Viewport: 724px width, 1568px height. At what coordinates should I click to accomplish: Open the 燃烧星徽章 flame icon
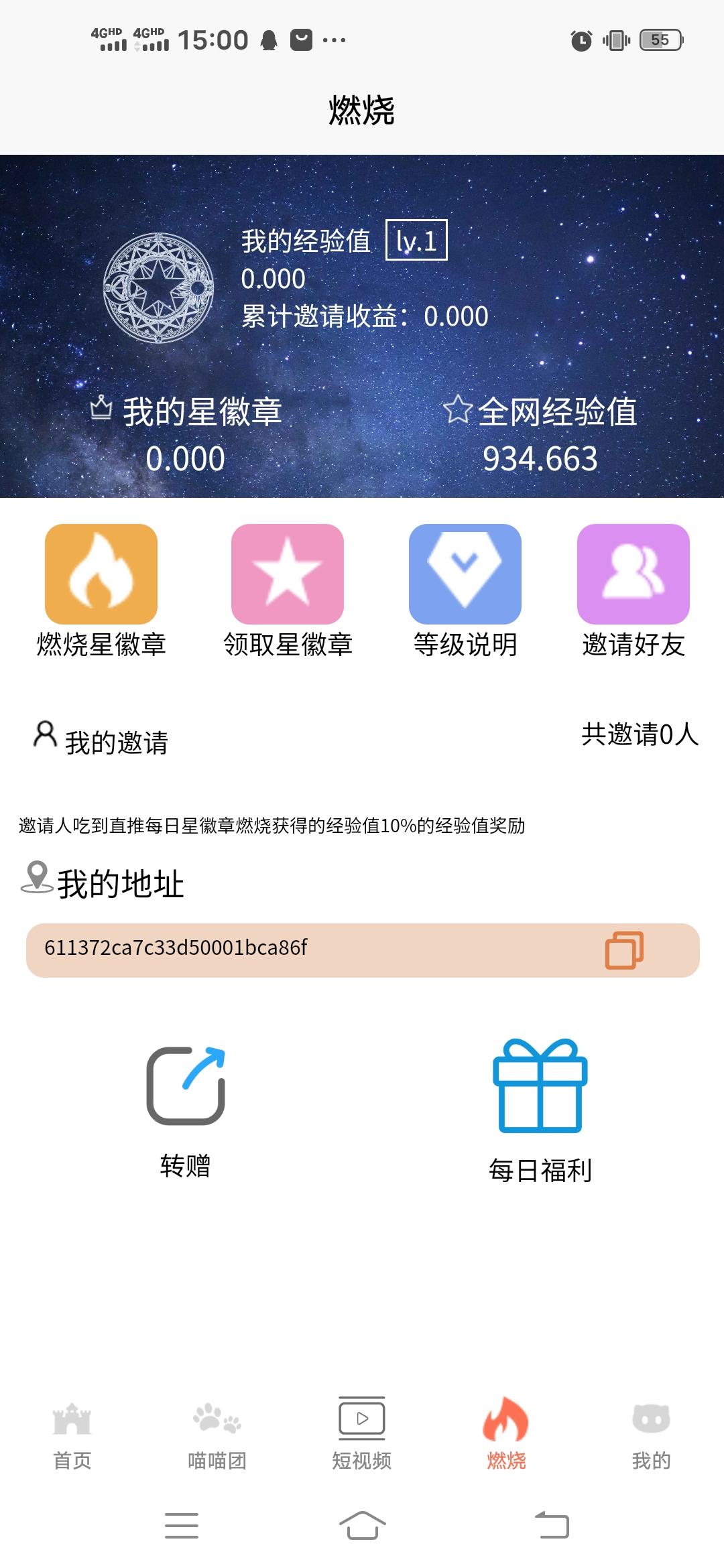point(101,574)
